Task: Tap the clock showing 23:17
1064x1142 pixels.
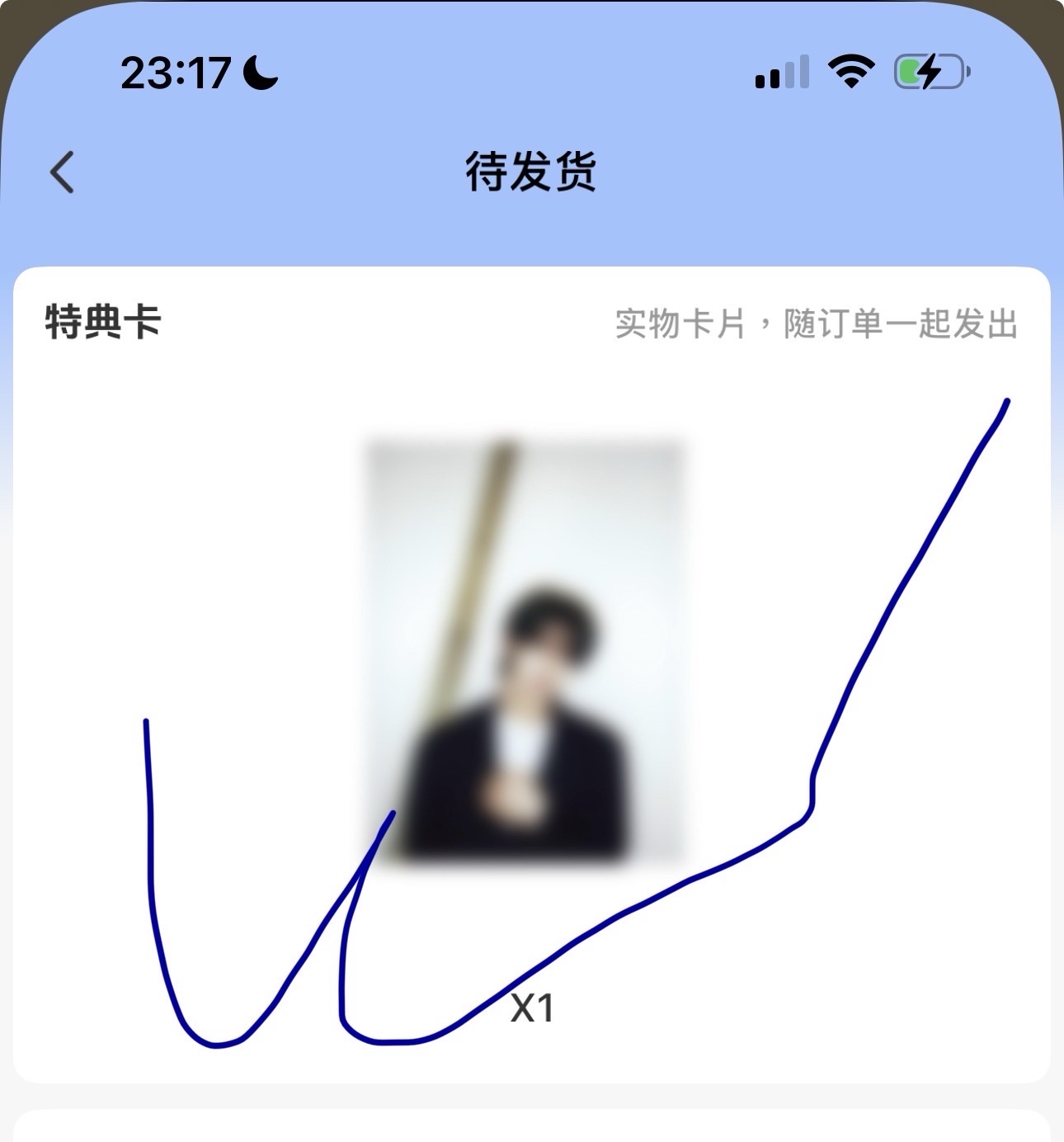Action: pyautogui.click(x=176, y=73)
